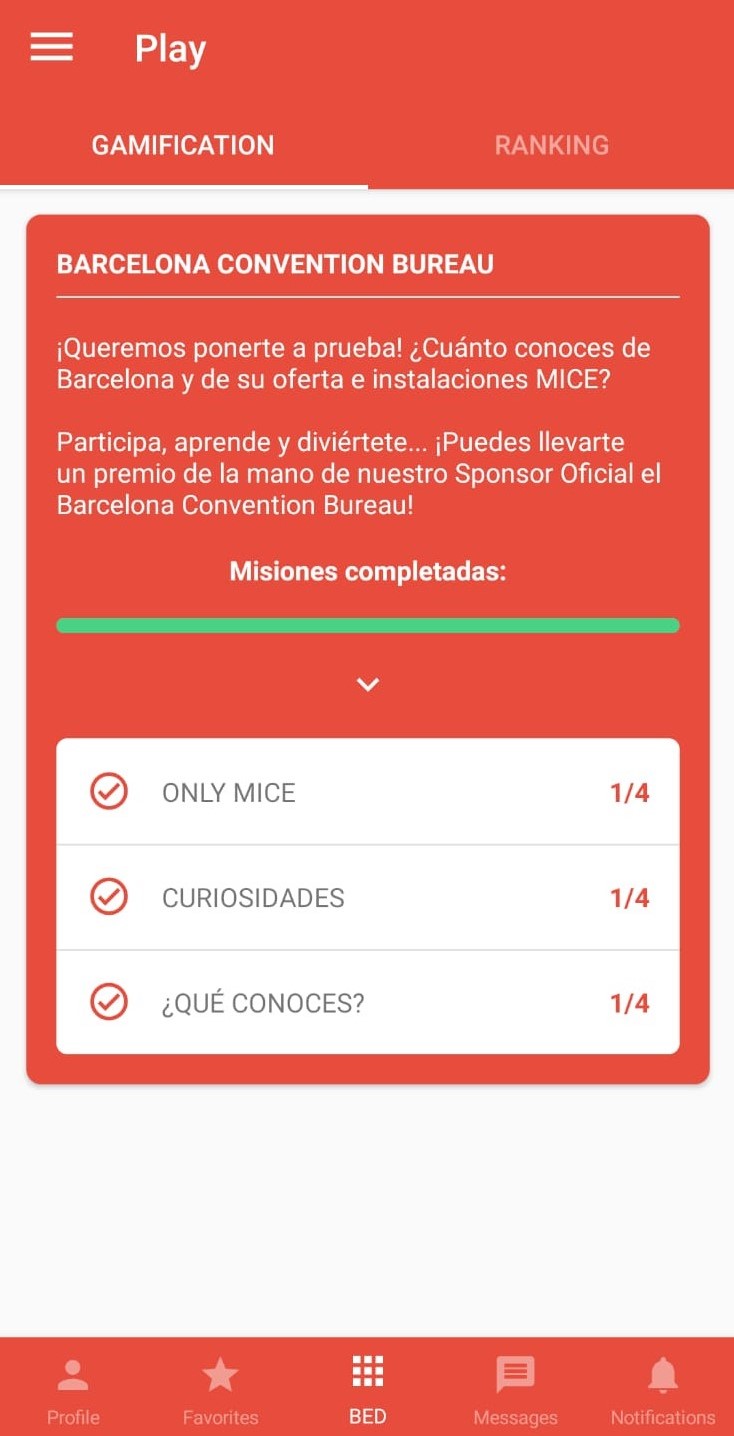Open the ¿QUÉ CONOCES? mission
The width and height of the screenshot is (734, 1436).
[x=368, y=1002]
